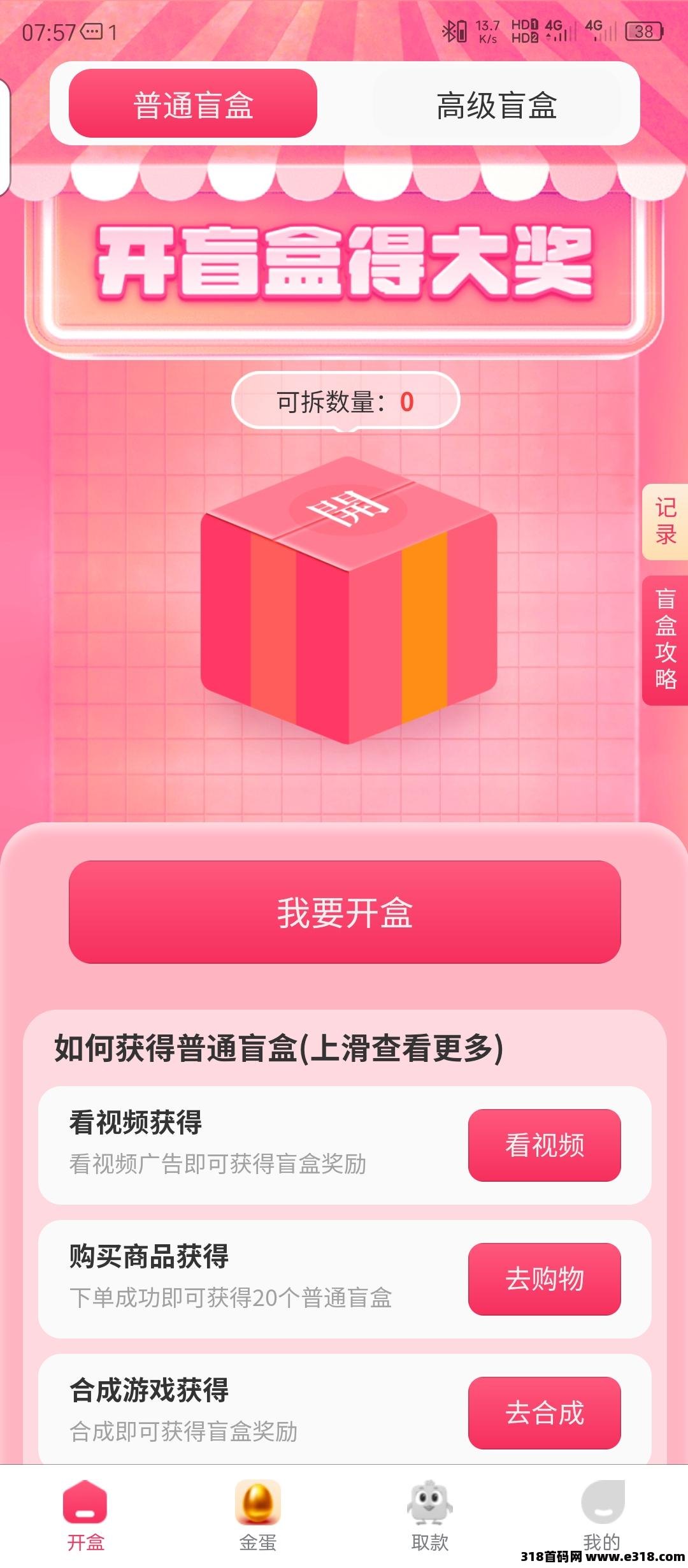Tap 去合成 to play merge game
688x1568 pixels.
pyautogui.click(x=545, y=1412)
